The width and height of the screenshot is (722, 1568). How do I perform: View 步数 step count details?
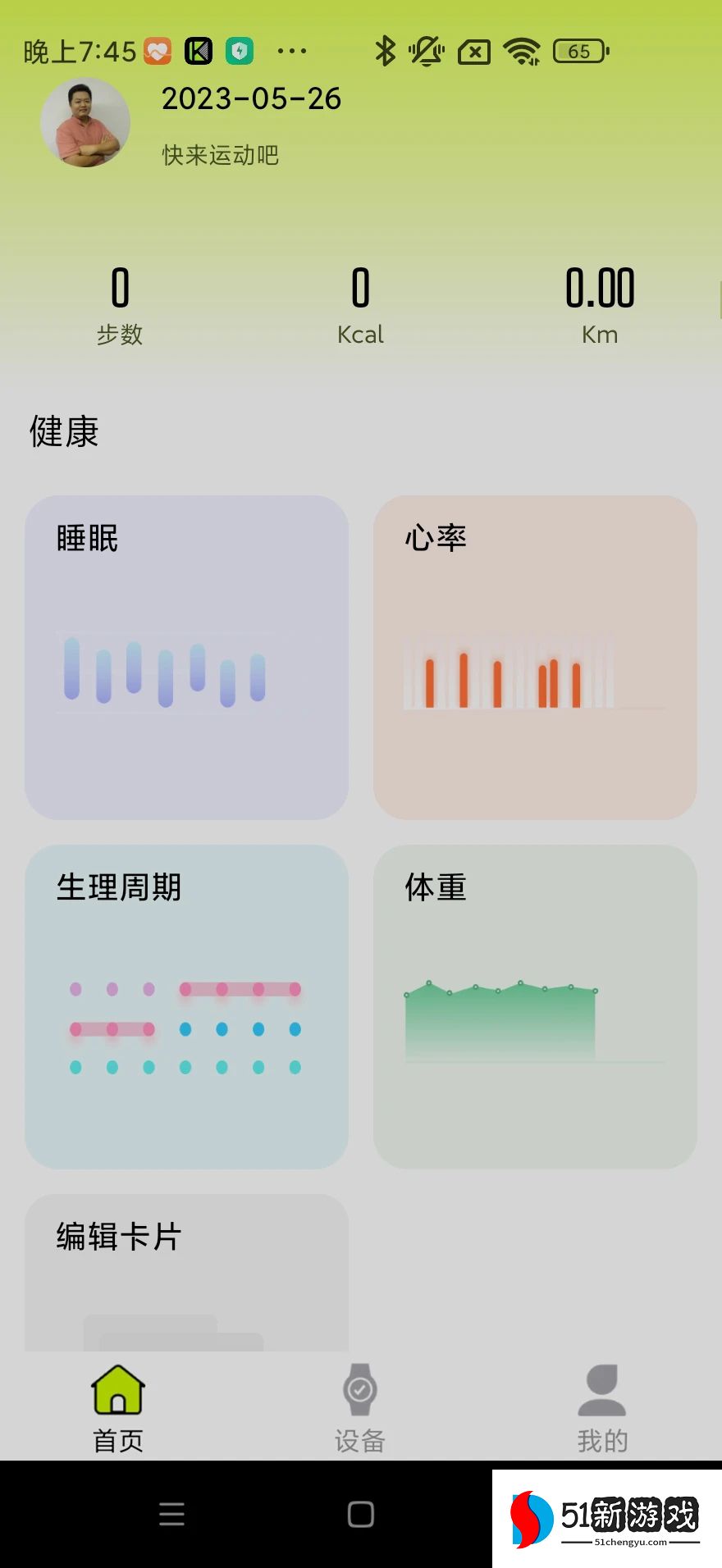click(120, 304)
